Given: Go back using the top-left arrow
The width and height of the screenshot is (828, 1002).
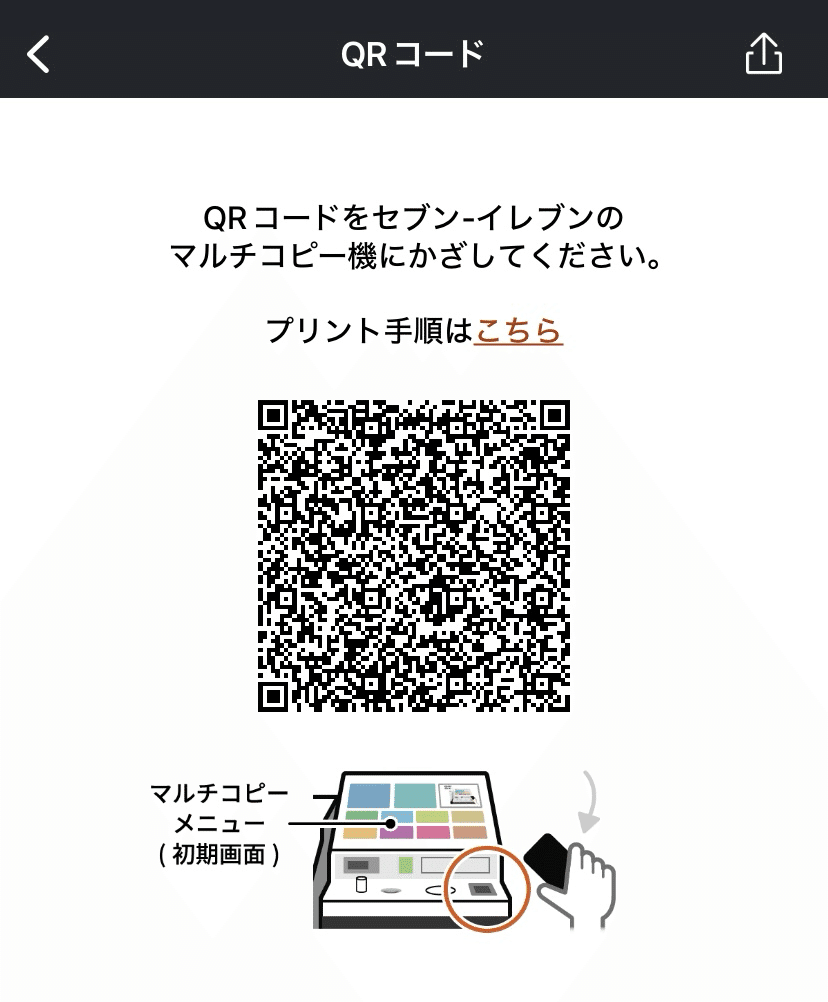Looking at the screenshot, I should click(39, 54).
